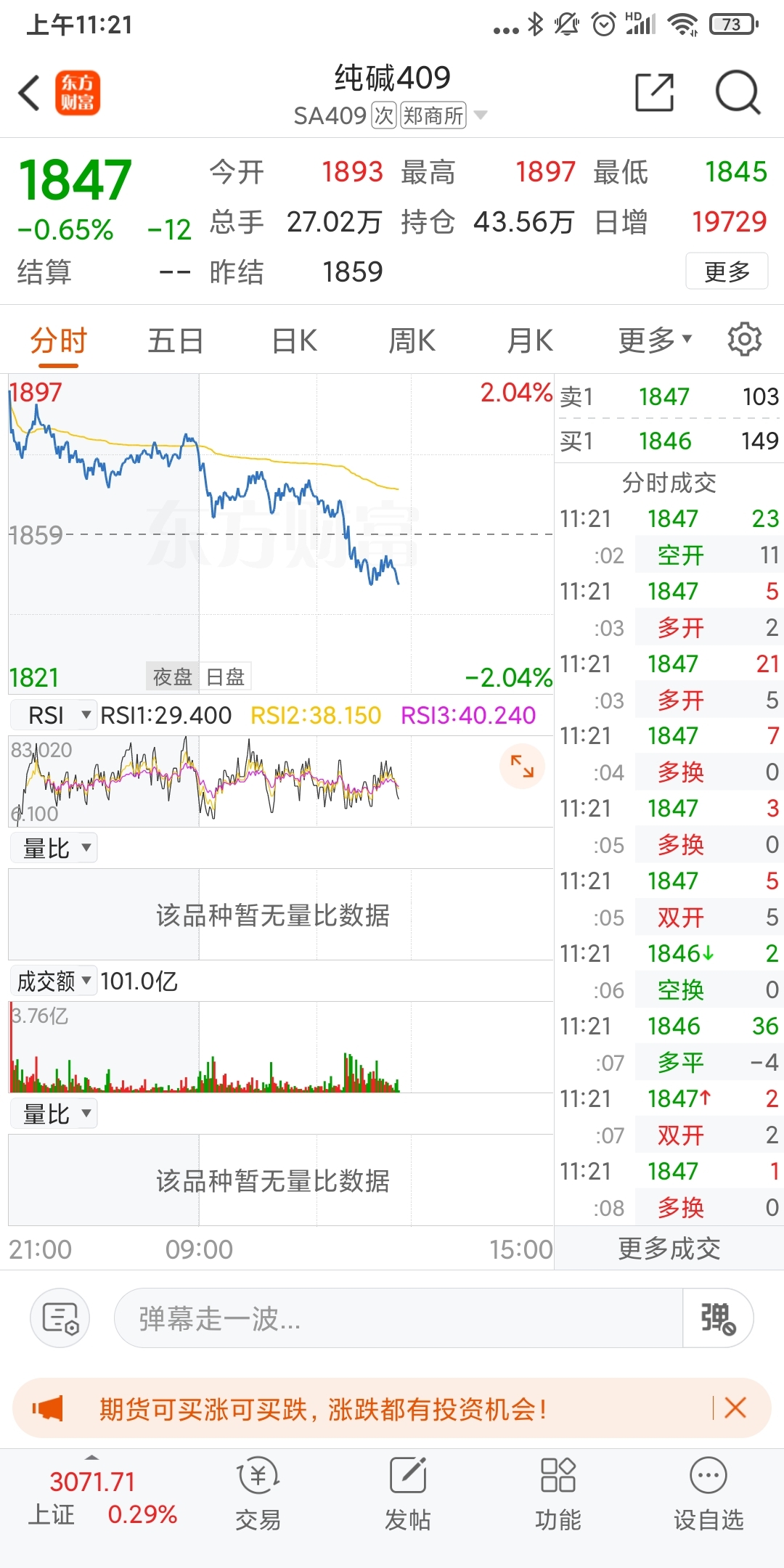This screenshot has height=1568, width=784.
Task: Tap the 弹幕走一波 comment field
Action: coord(398,1318)
